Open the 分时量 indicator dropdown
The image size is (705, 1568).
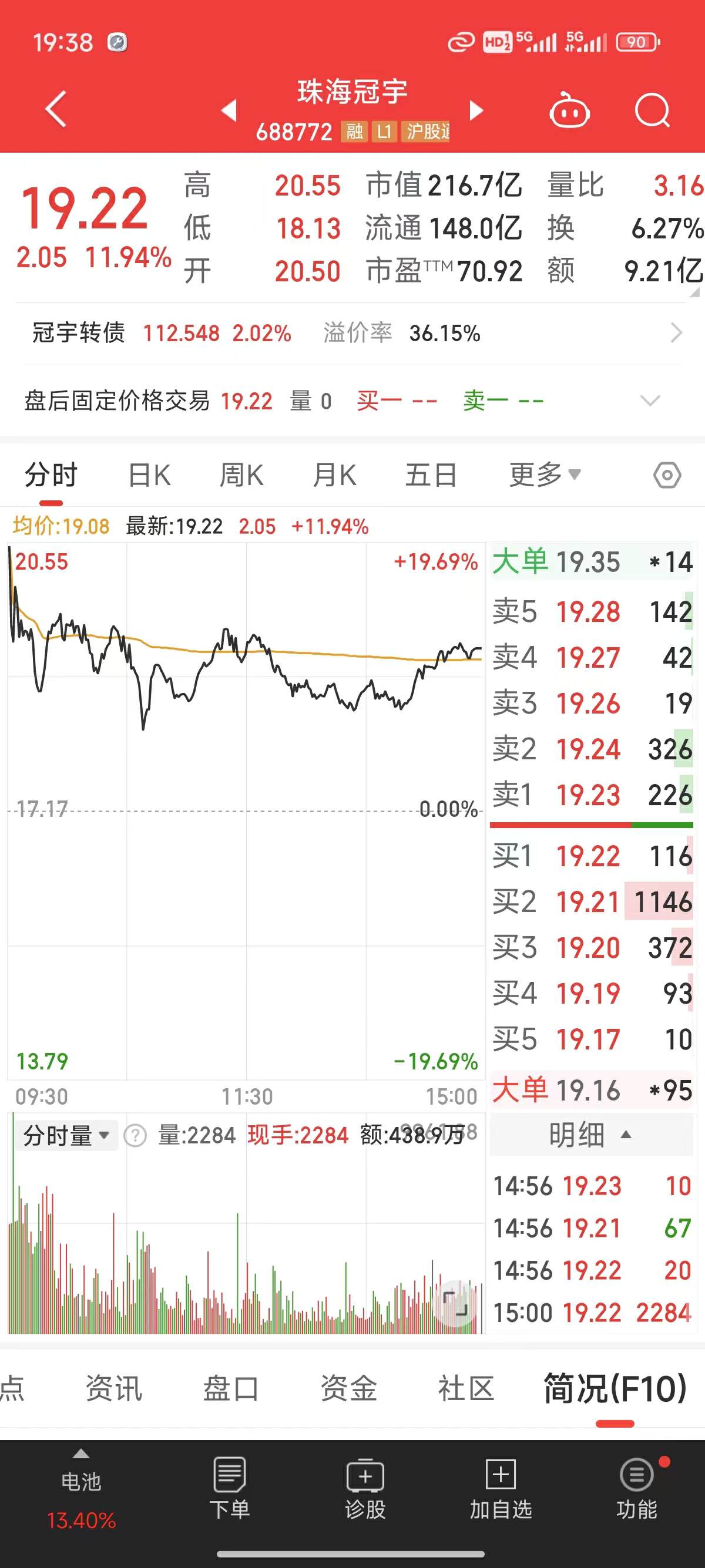click(65, 1136)
